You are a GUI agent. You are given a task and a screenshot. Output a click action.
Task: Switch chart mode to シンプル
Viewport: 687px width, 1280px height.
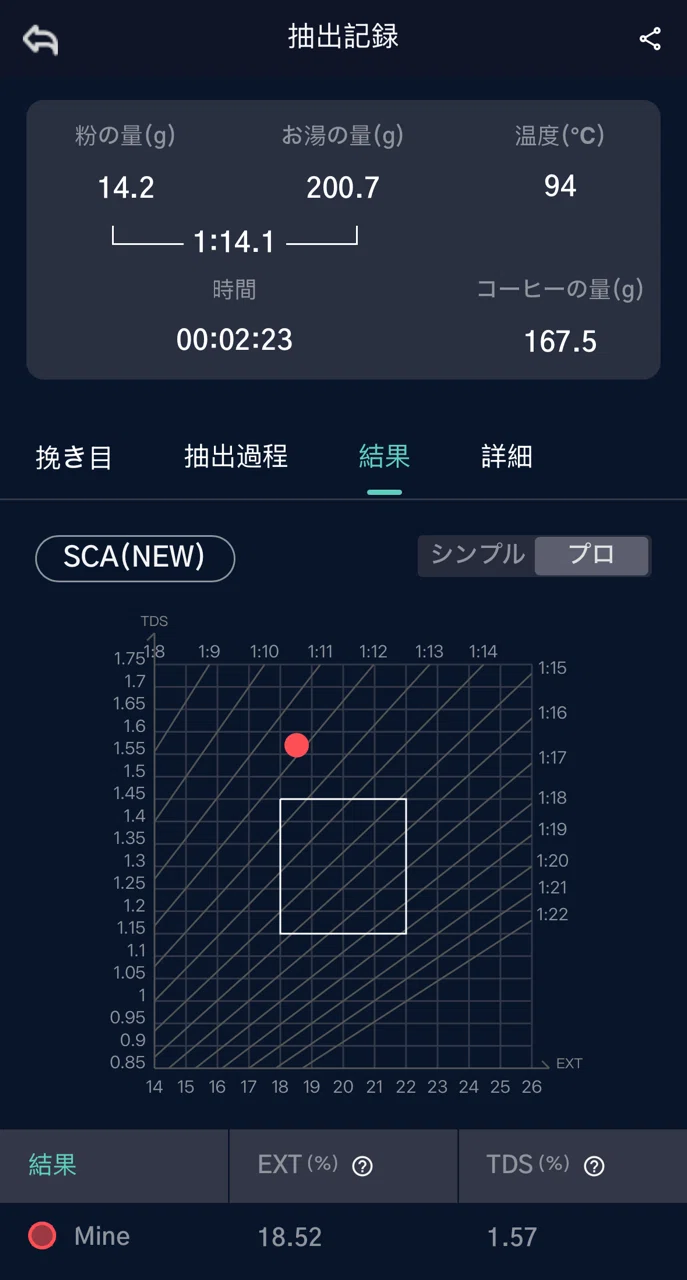(x=477, y=555)
